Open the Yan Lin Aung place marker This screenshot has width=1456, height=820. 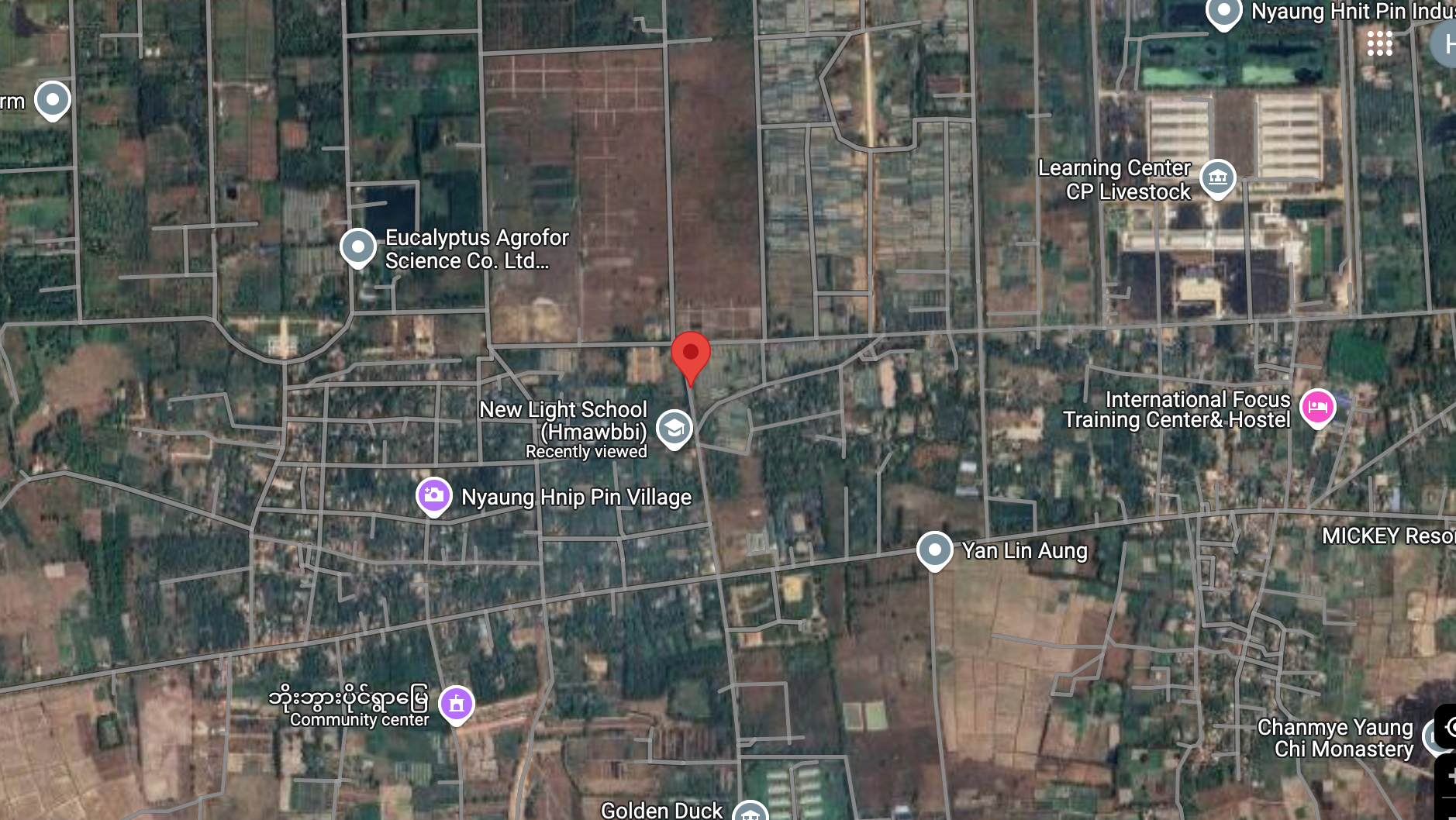pos(934,550)
